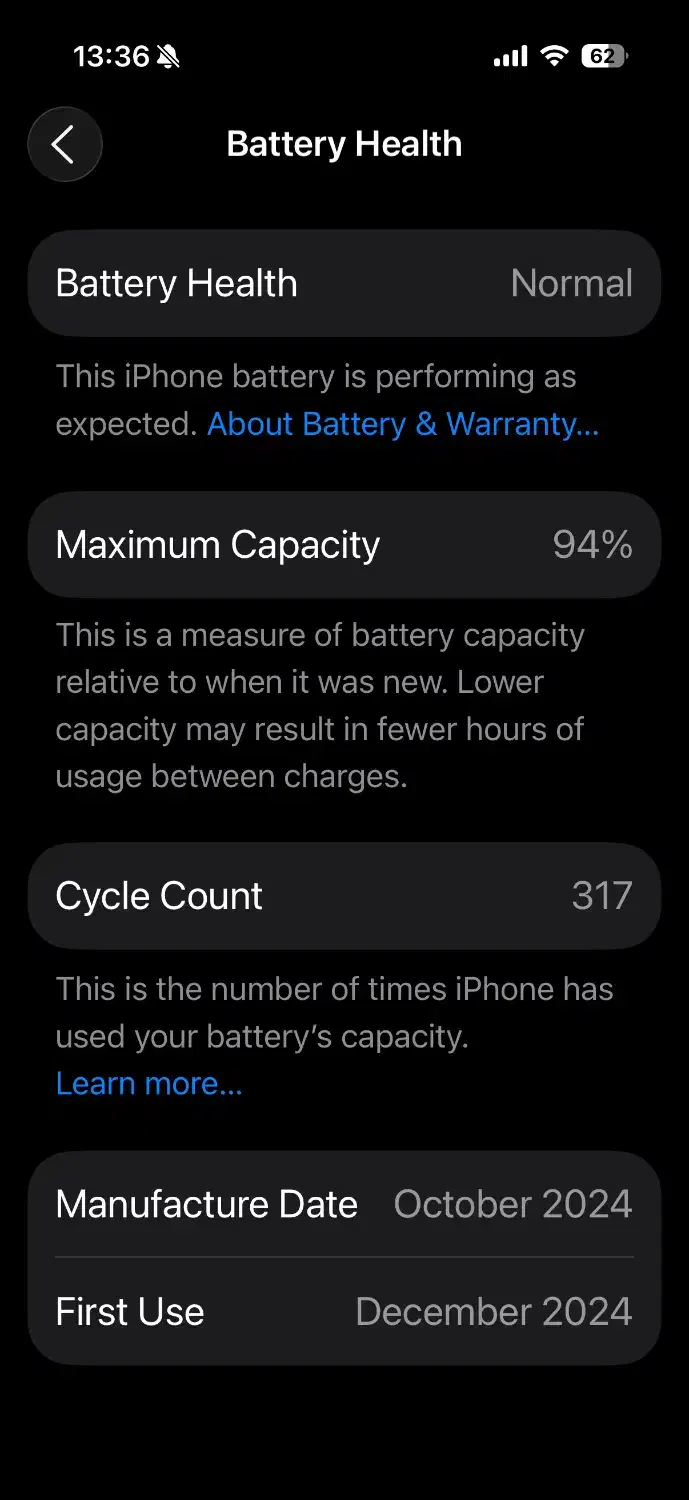Go back using the top-left arrow
Screen dimensions: 689x1500
coord(65,144)
